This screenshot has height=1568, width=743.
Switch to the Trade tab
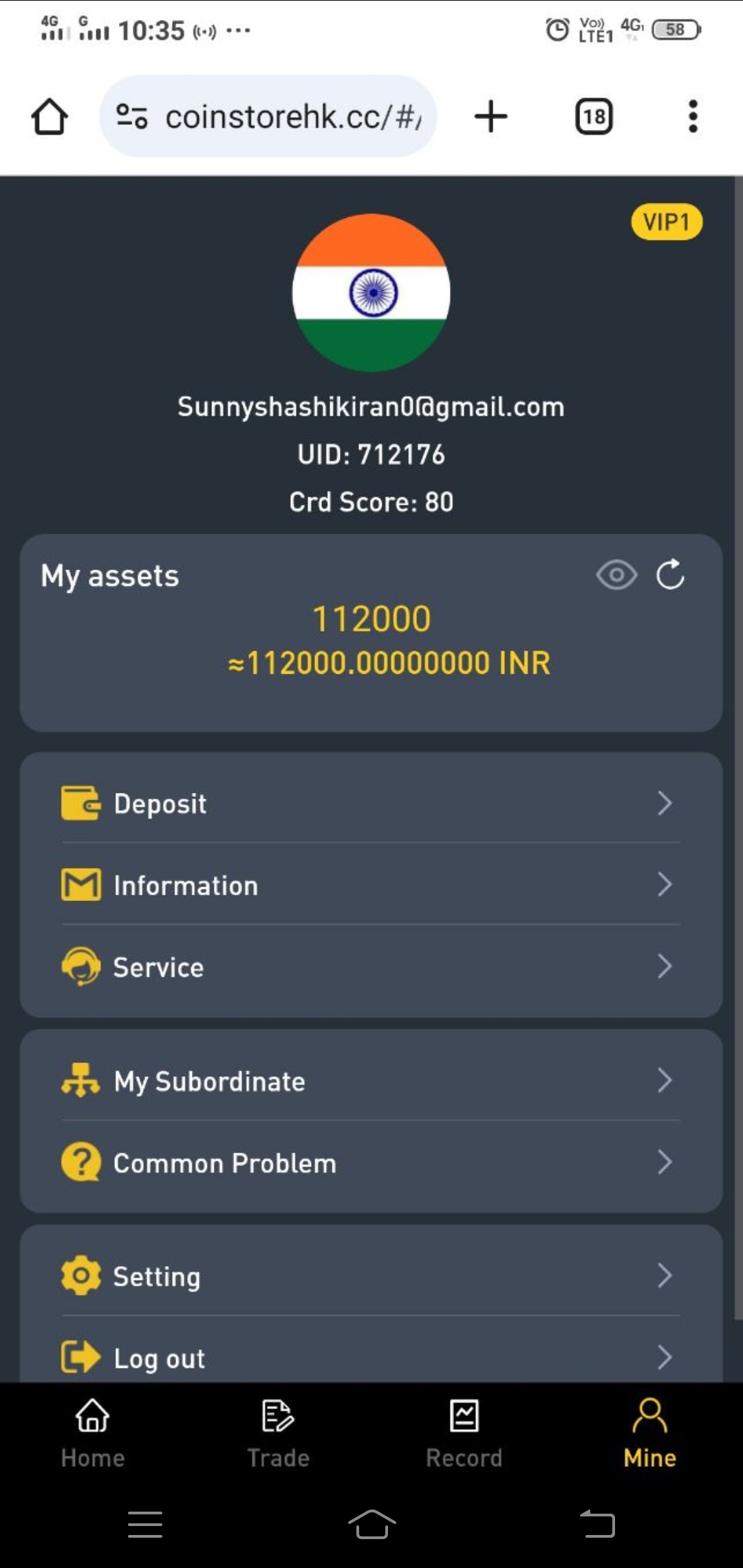279,1433
